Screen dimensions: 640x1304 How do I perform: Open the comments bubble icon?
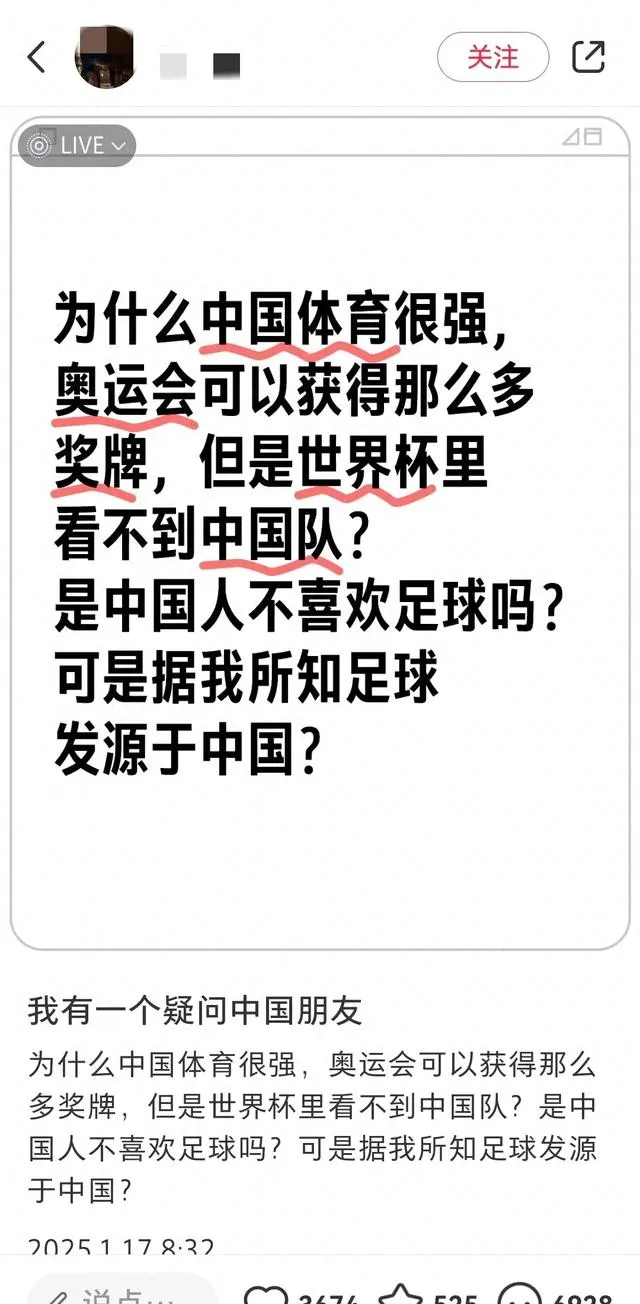(524, 1296)
